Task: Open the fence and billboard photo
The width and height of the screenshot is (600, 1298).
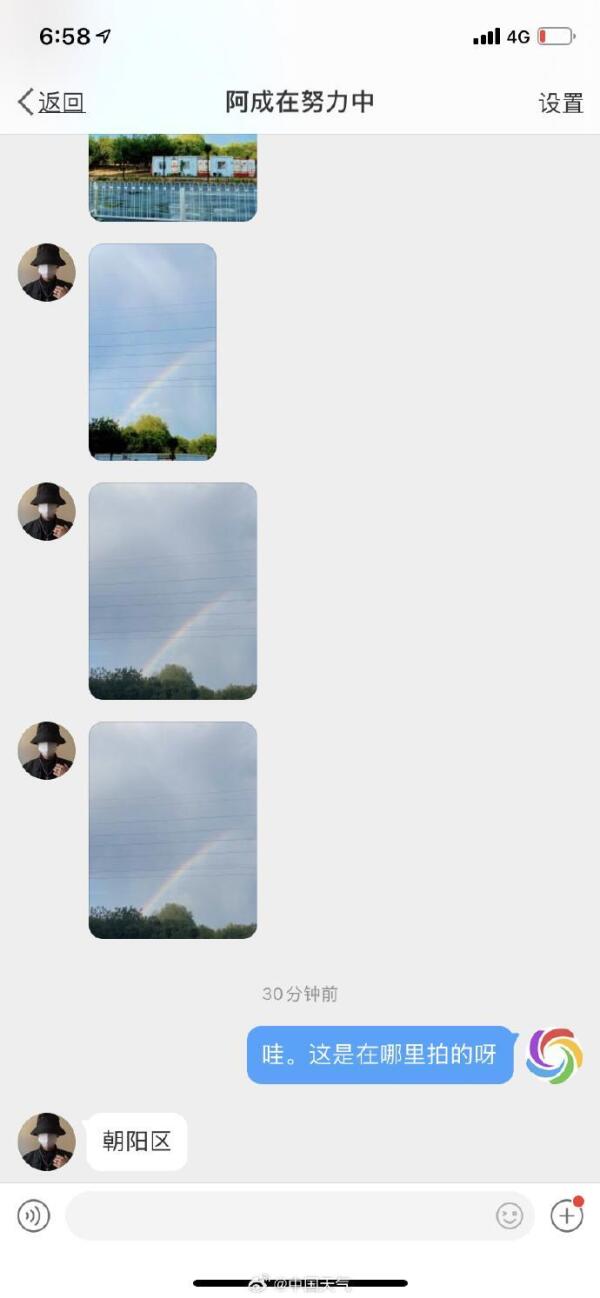Action: tap(172, 178)
